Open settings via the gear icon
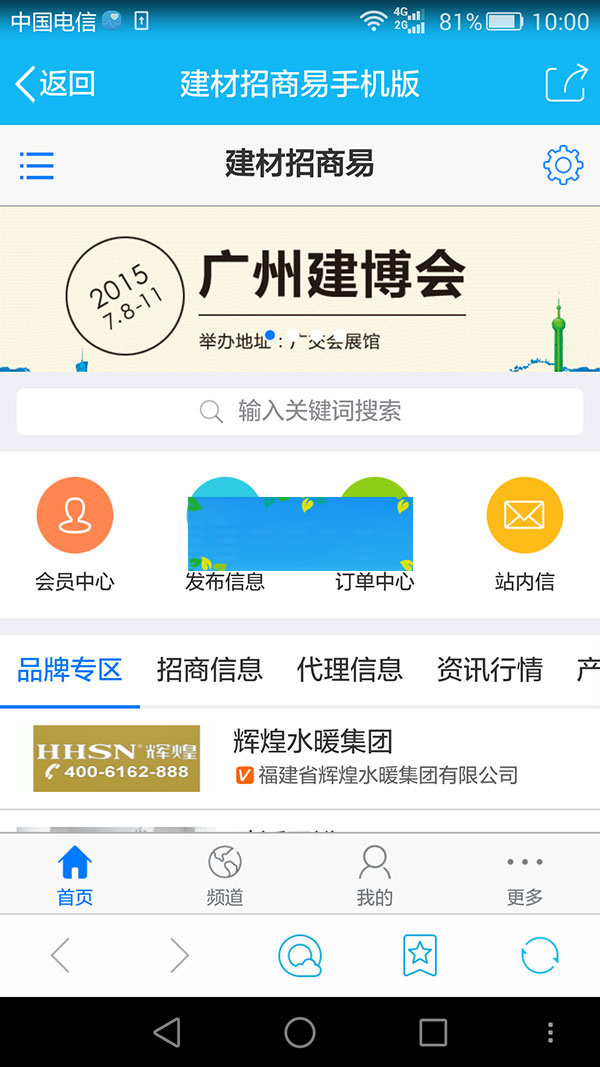 click(x=563, y=165)
